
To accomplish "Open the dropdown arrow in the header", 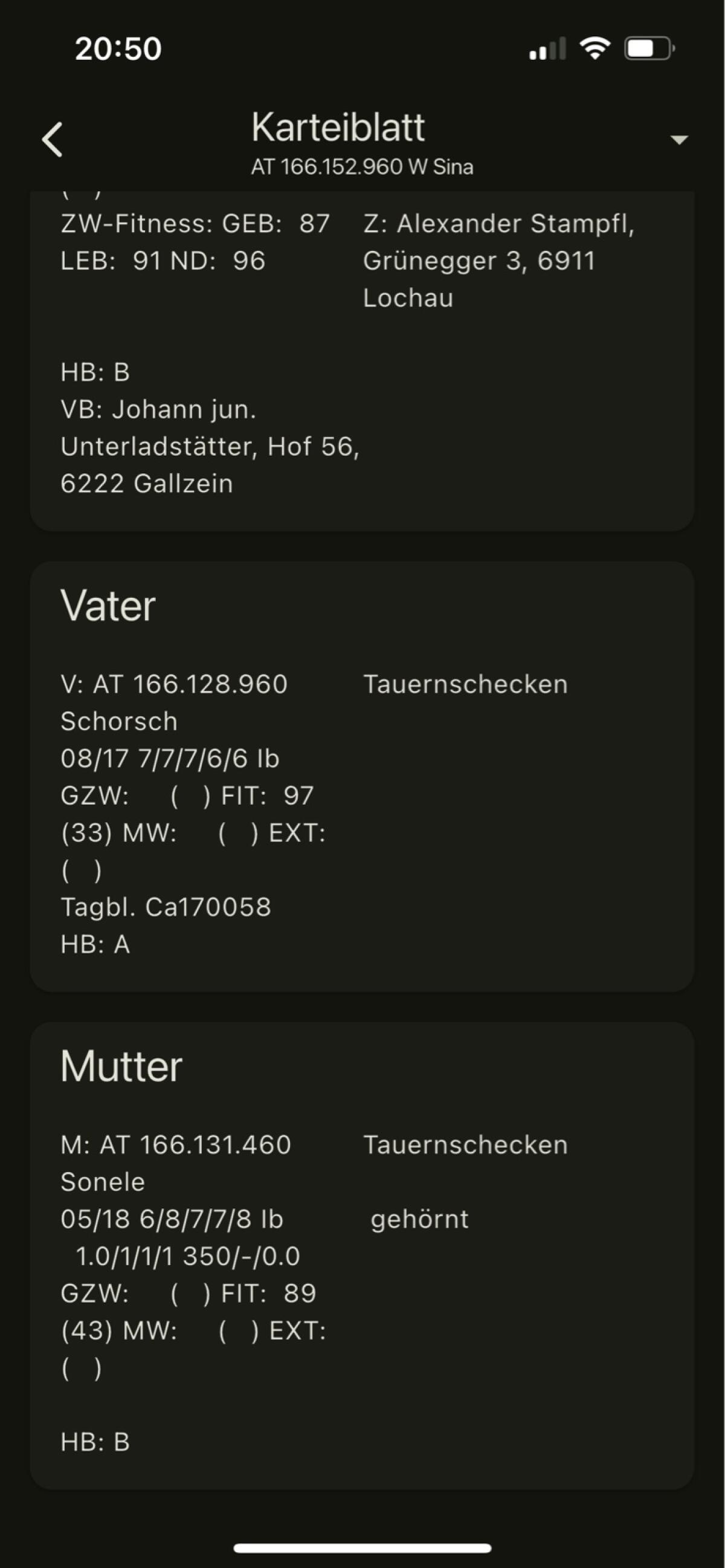I will (x=678, y=140).
